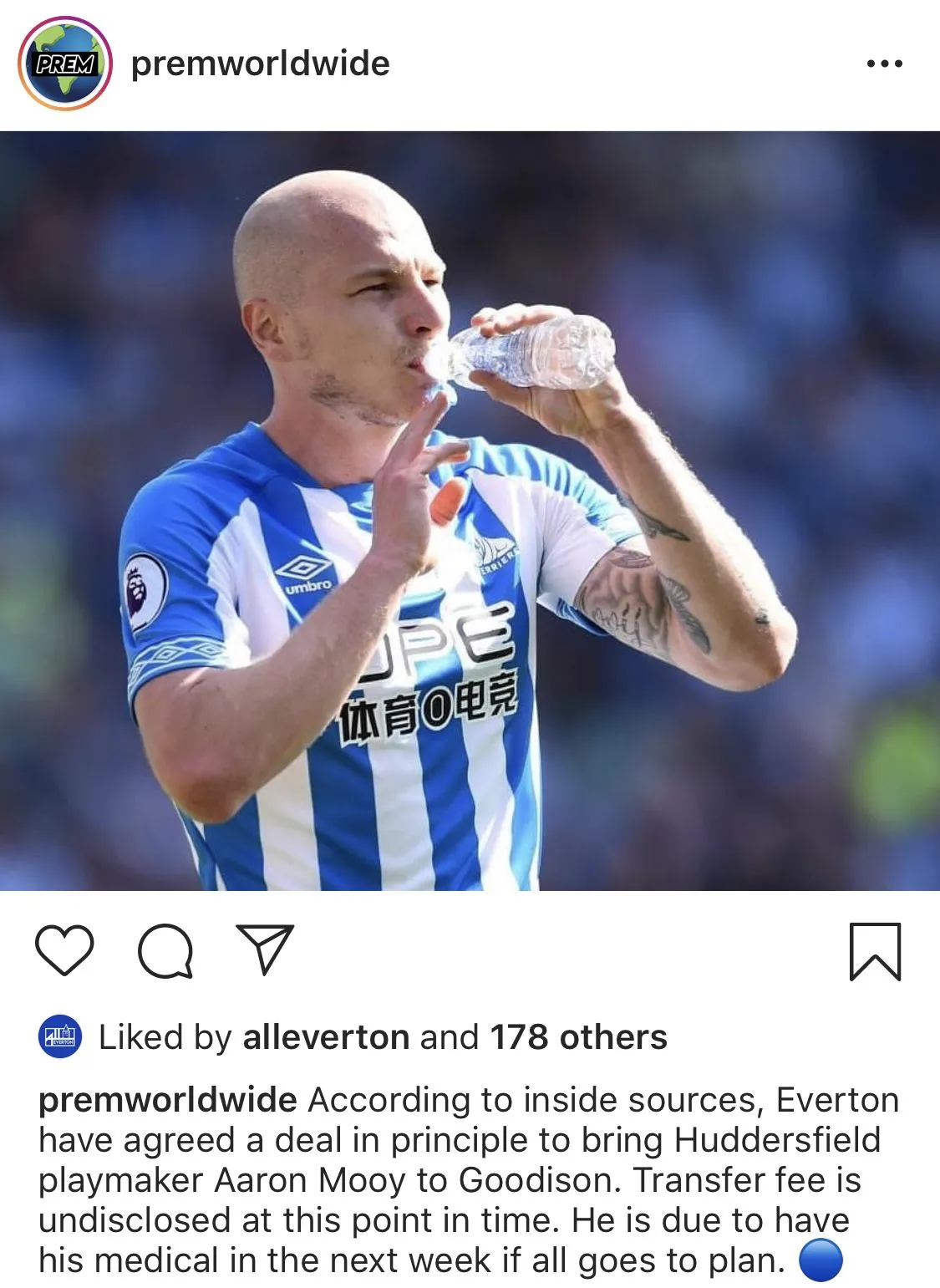Open premworldwide profile picture story
Viewport: 940px width, 1288px height.
point(65,64)
